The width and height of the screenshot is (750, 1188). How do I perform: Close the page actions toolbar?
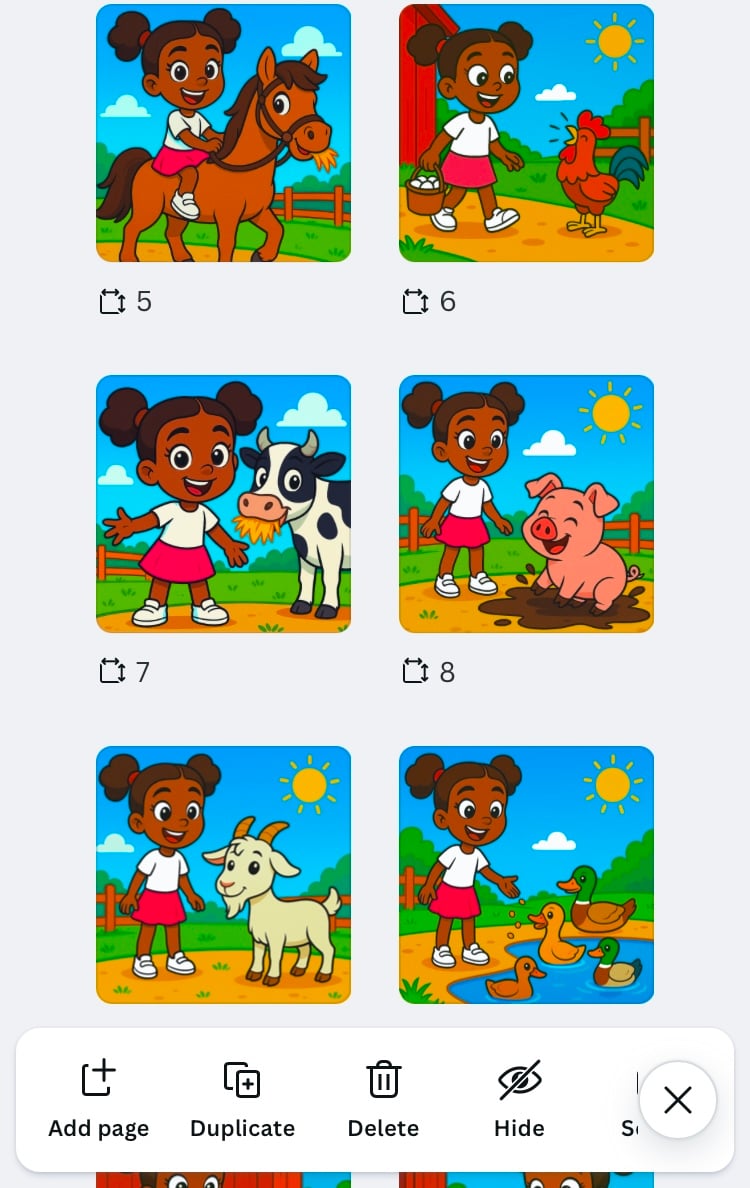[x=678, y=1100]
